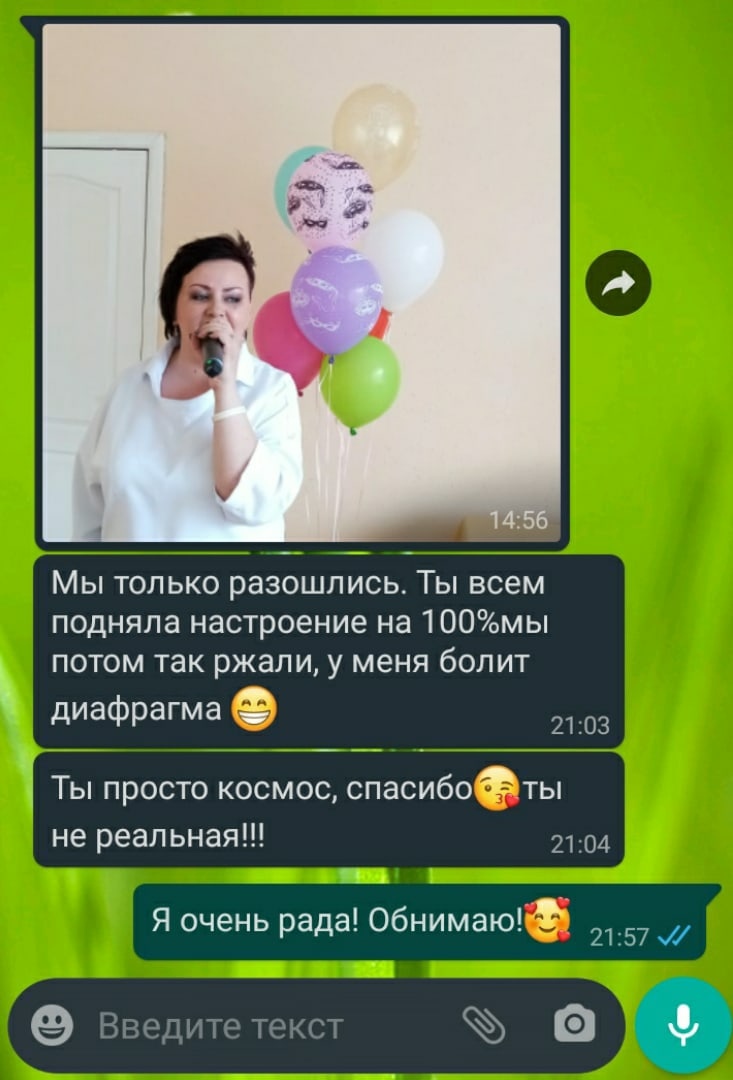This screenshot has height=1080, width=733.
Task: Open the camera from the input bar
Action: pyautogui.click(x=574, y=1025)
